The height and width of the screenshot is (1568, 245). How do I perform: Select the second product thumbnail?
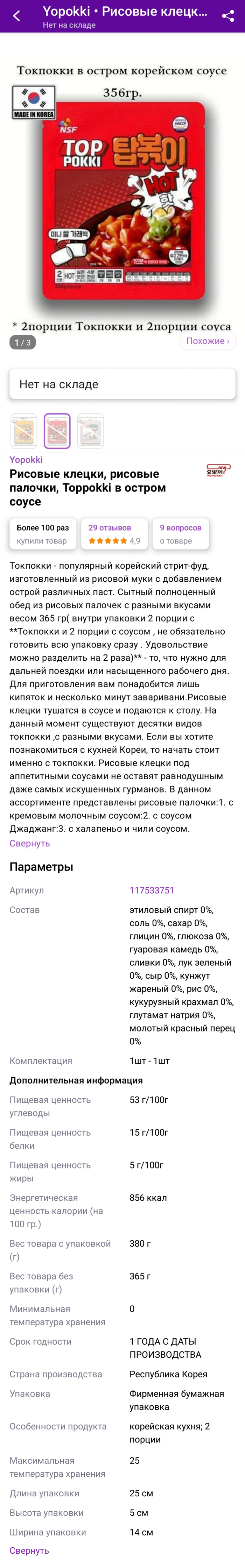57,431
